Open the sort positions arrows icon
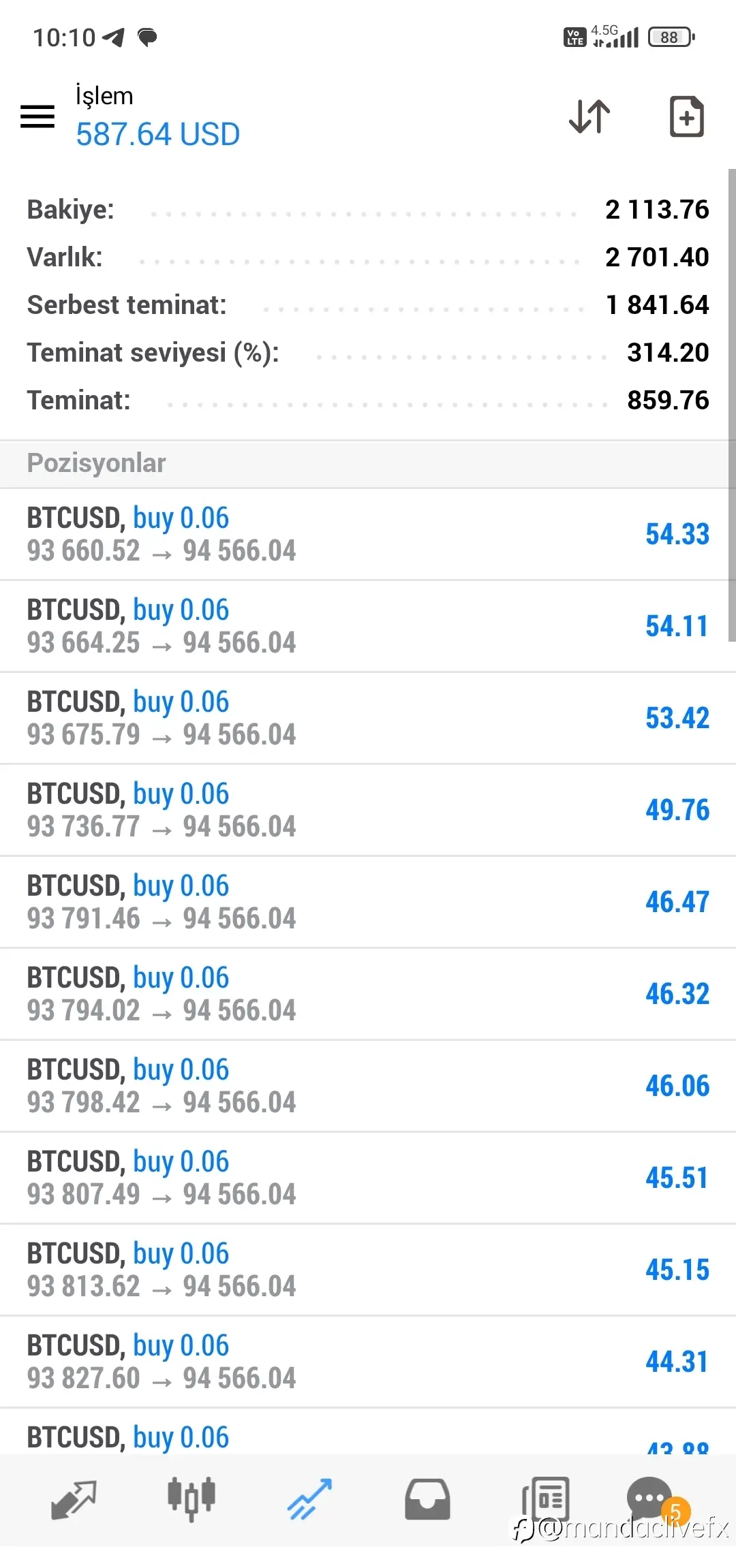The width and height of the screenshot is (736, 1568). pyautogui.click(x=589, y=116)
